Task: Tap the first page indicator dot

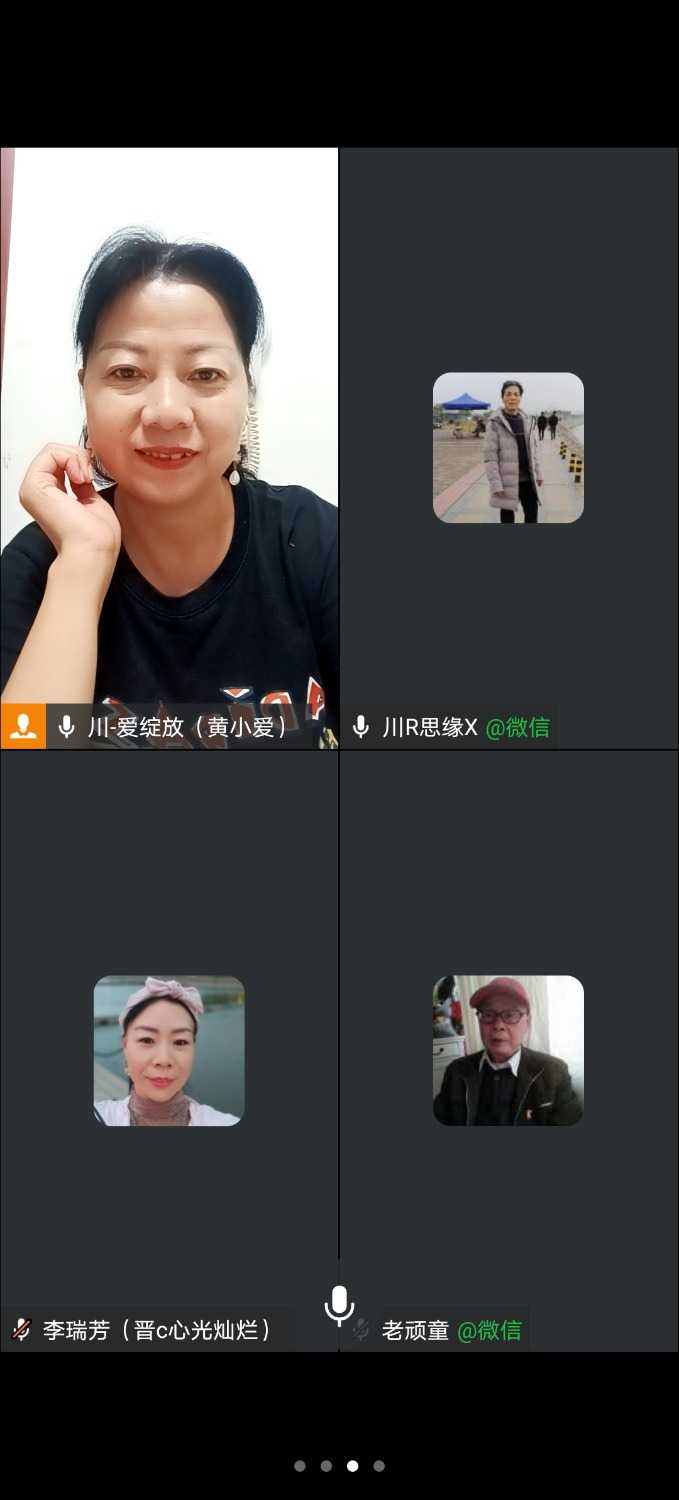Action: point(300,1466)
